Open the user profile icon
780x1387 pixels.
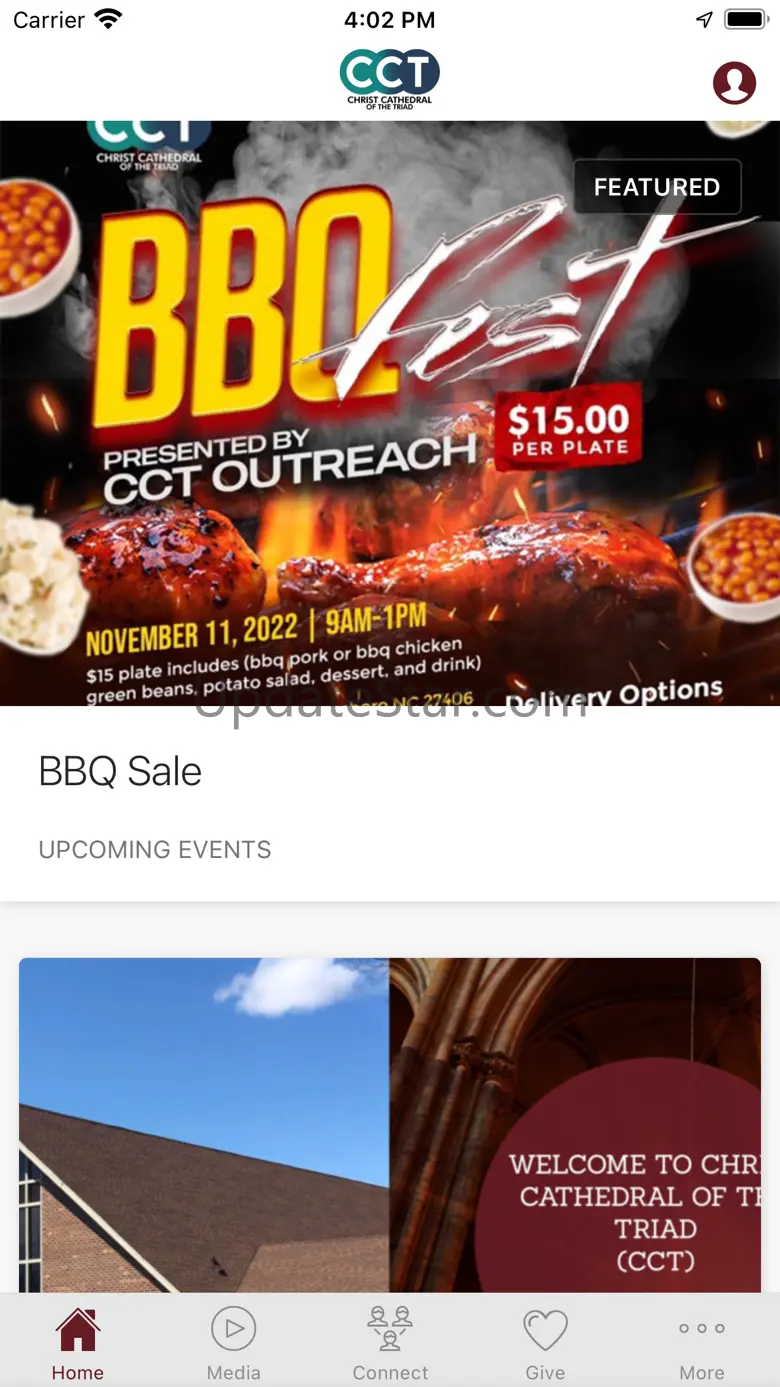click(734, 83)
